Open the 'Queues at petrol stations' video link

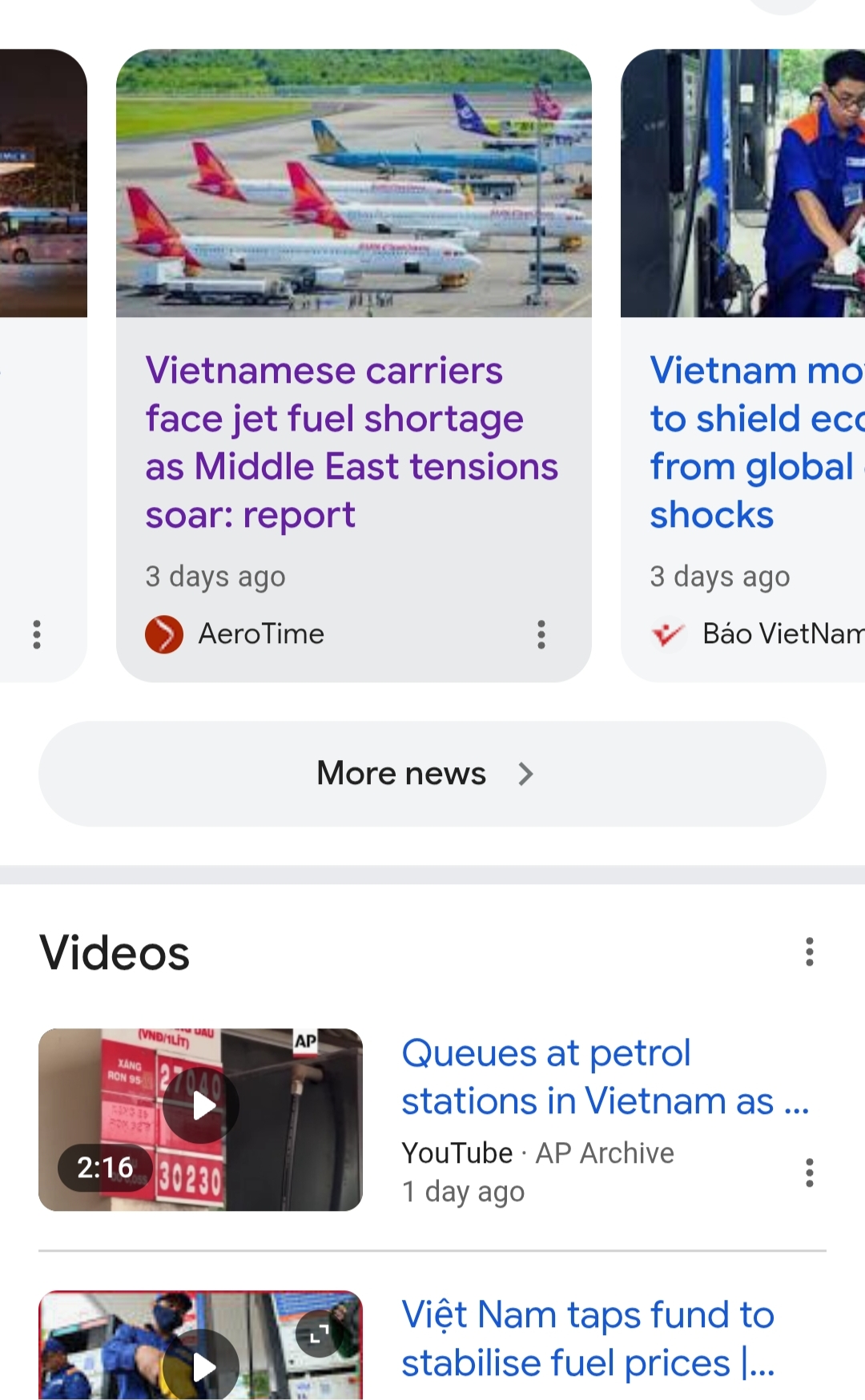[x=605, y=1076]
